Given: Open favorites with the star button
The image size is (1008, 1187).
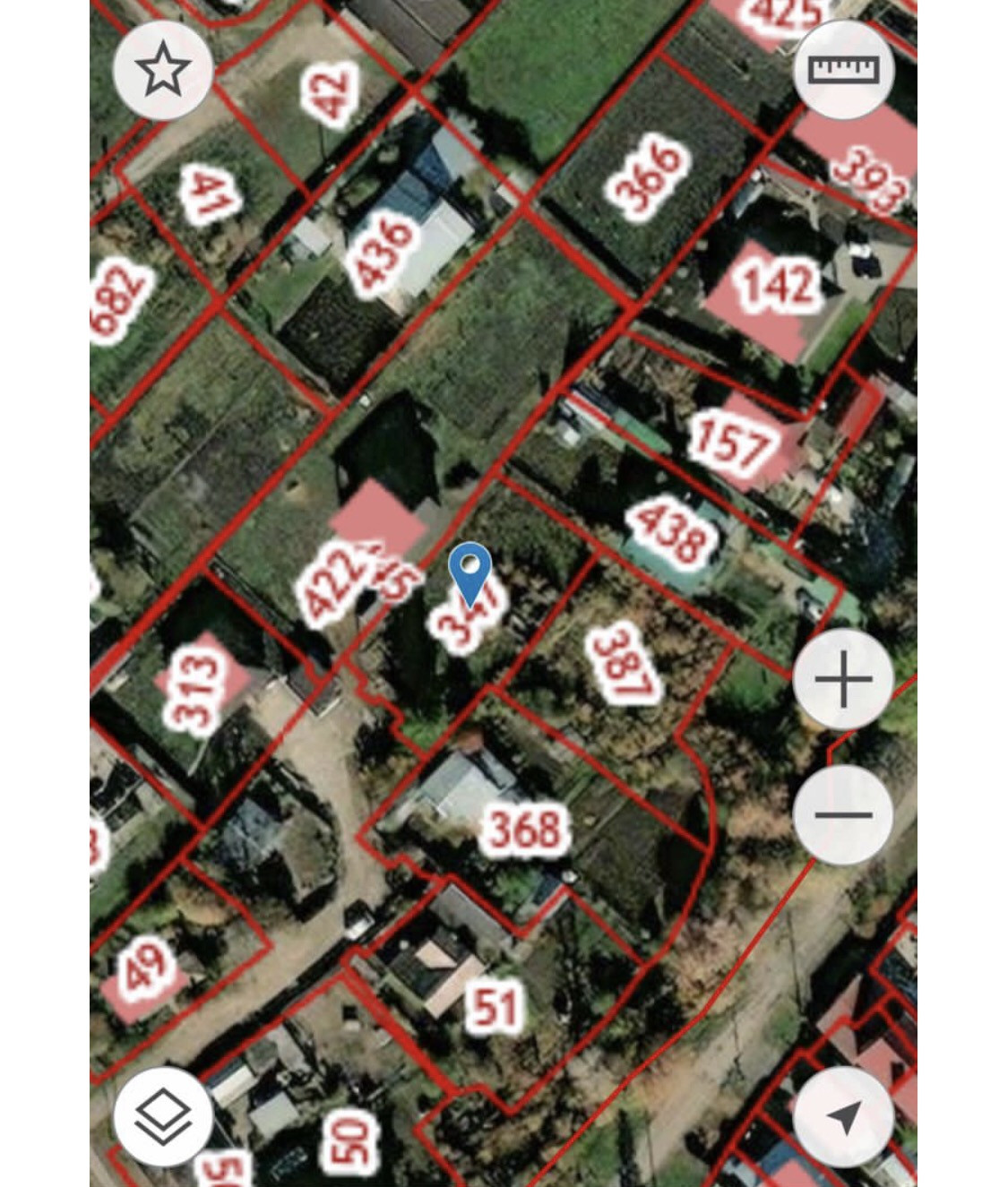Looking at the screenshot, I should point(163,71).
